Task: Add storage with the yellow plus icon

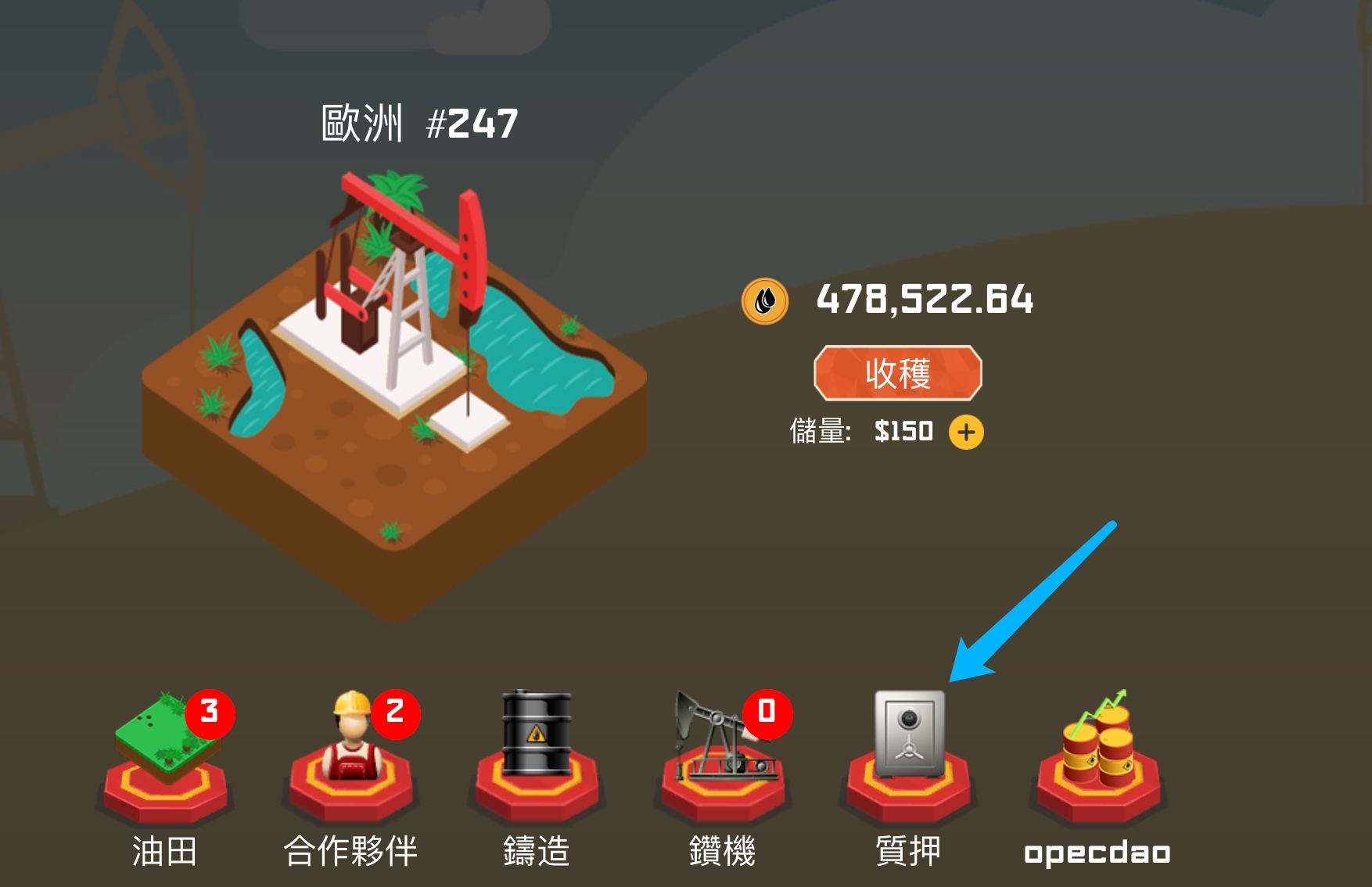Action: tap(966, 432)
